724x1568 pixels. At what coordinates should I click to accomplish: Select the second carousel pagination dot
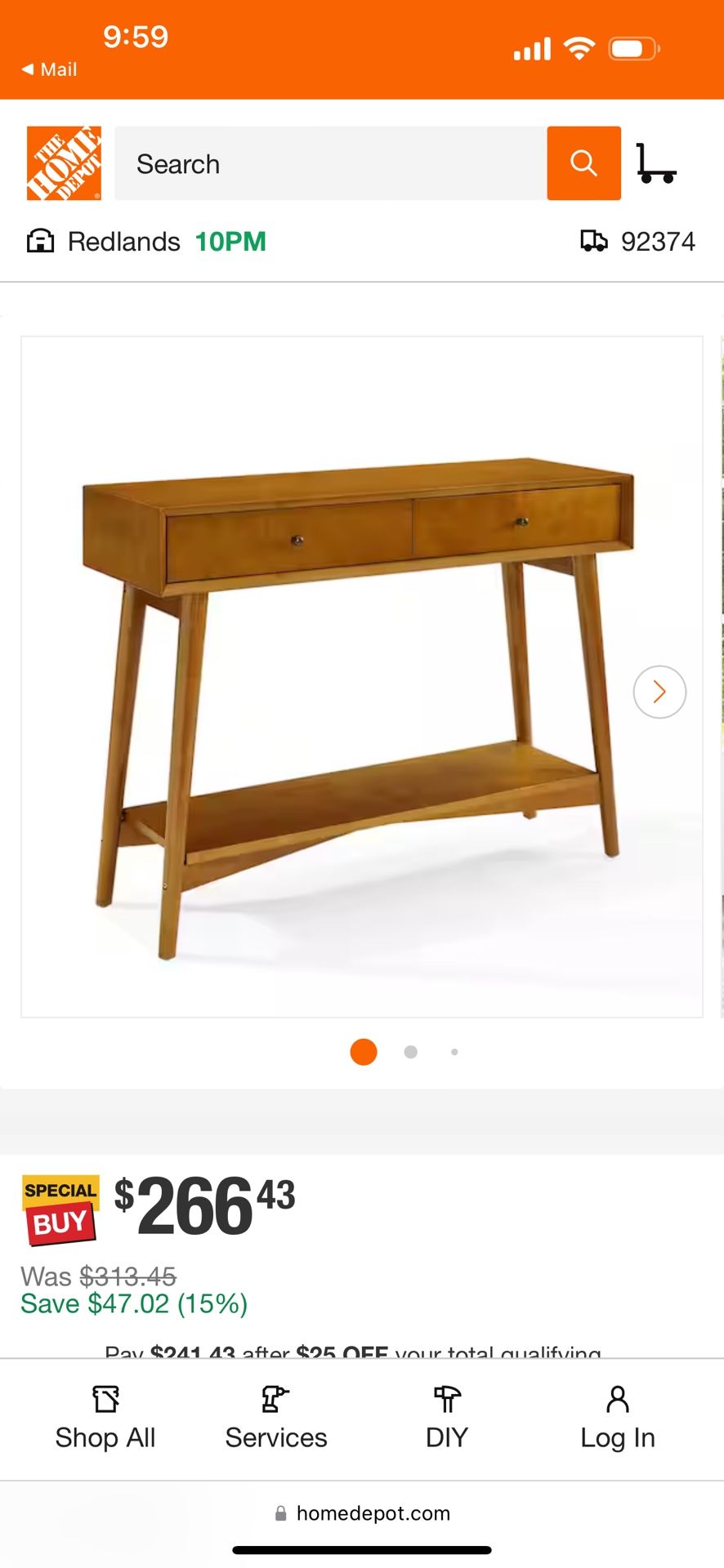click(410, 1052)
